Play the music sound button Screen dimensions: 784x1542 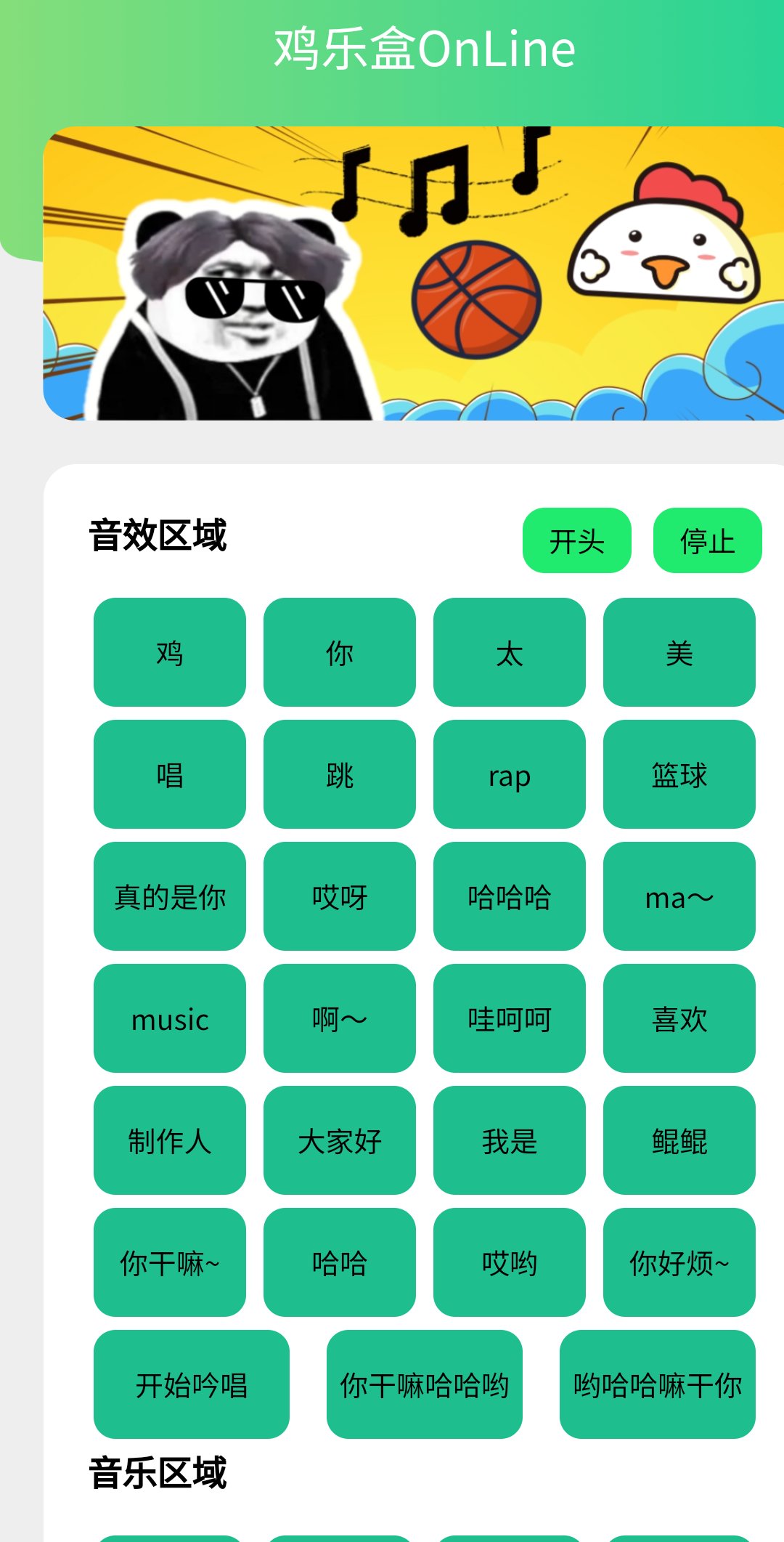pyautogui.click(x=169, y=1018)
